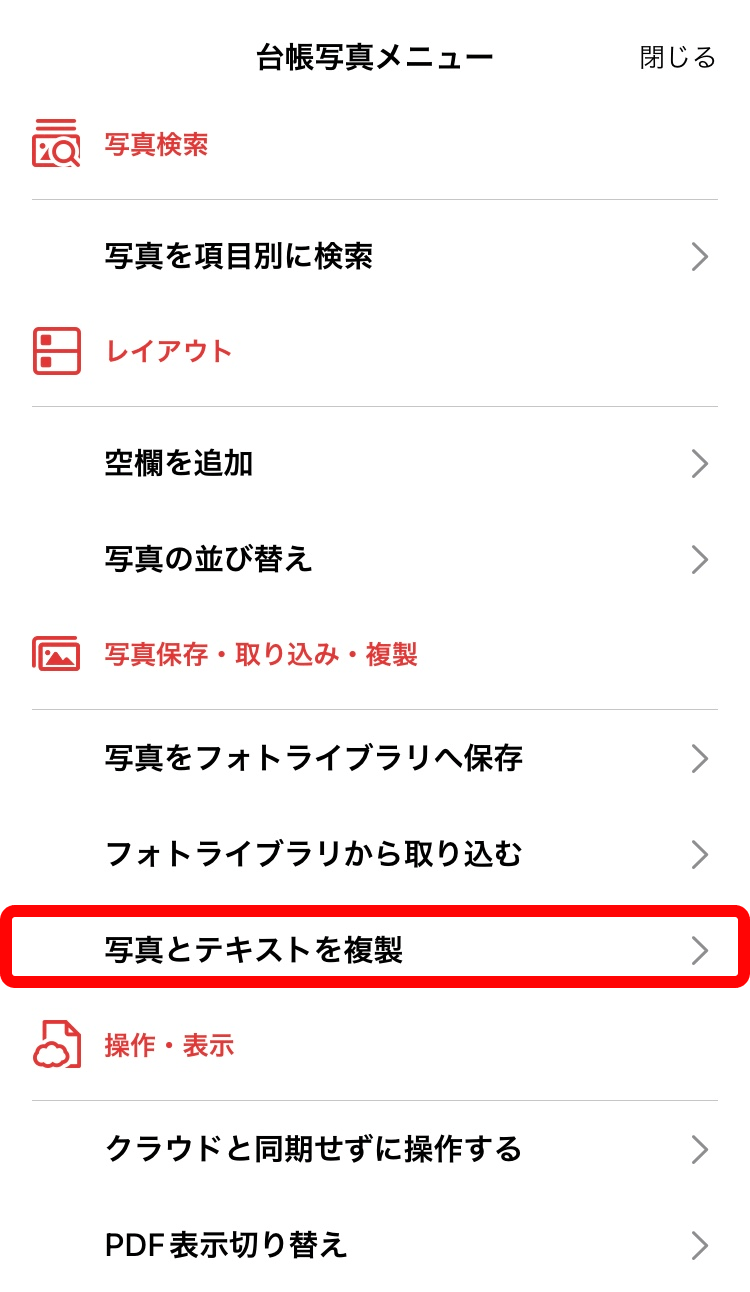Open 写真を項目別に検索
Image resolution: width=750 pixels, height=1292 pixels.
(x=375, y=257)
